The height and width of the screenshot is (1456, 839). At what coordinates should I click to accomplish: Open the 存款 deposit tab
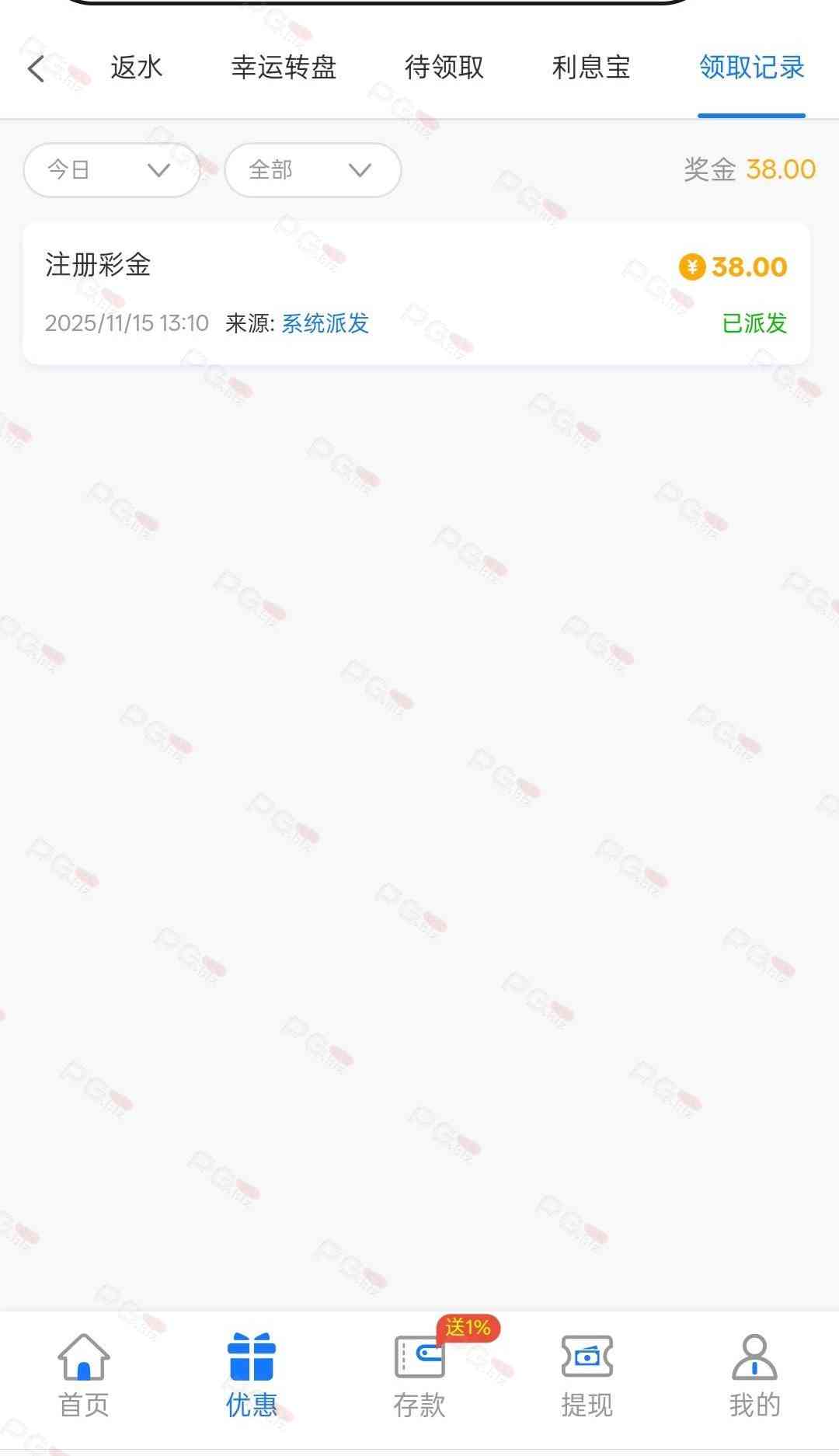click(x=419, y=1376)
